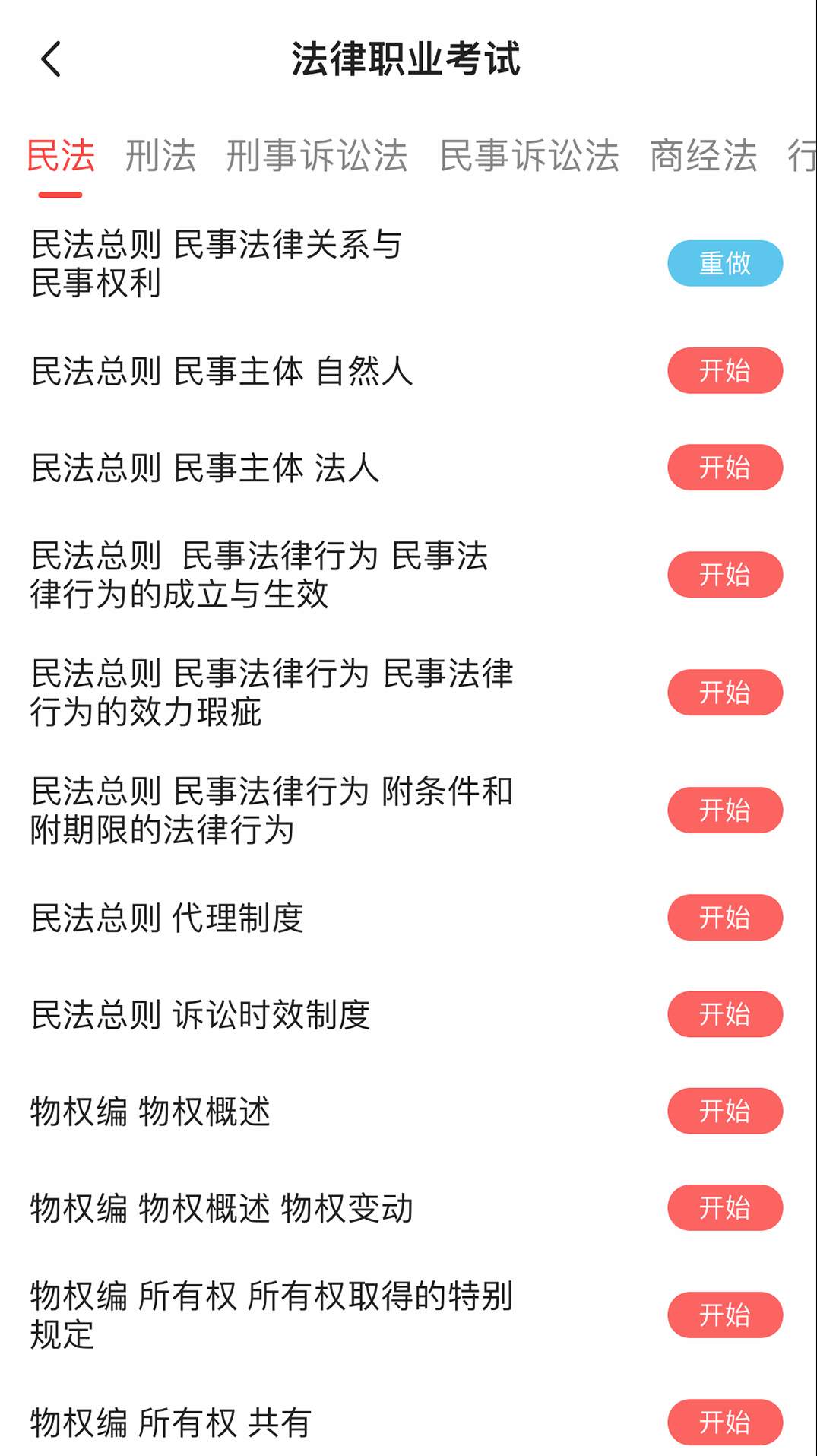Viewport: 817px width, 1456px height.
Task: Begin the 民事法律行为的效力瑕疵 quiz
Action: click(x=724, y=692)
